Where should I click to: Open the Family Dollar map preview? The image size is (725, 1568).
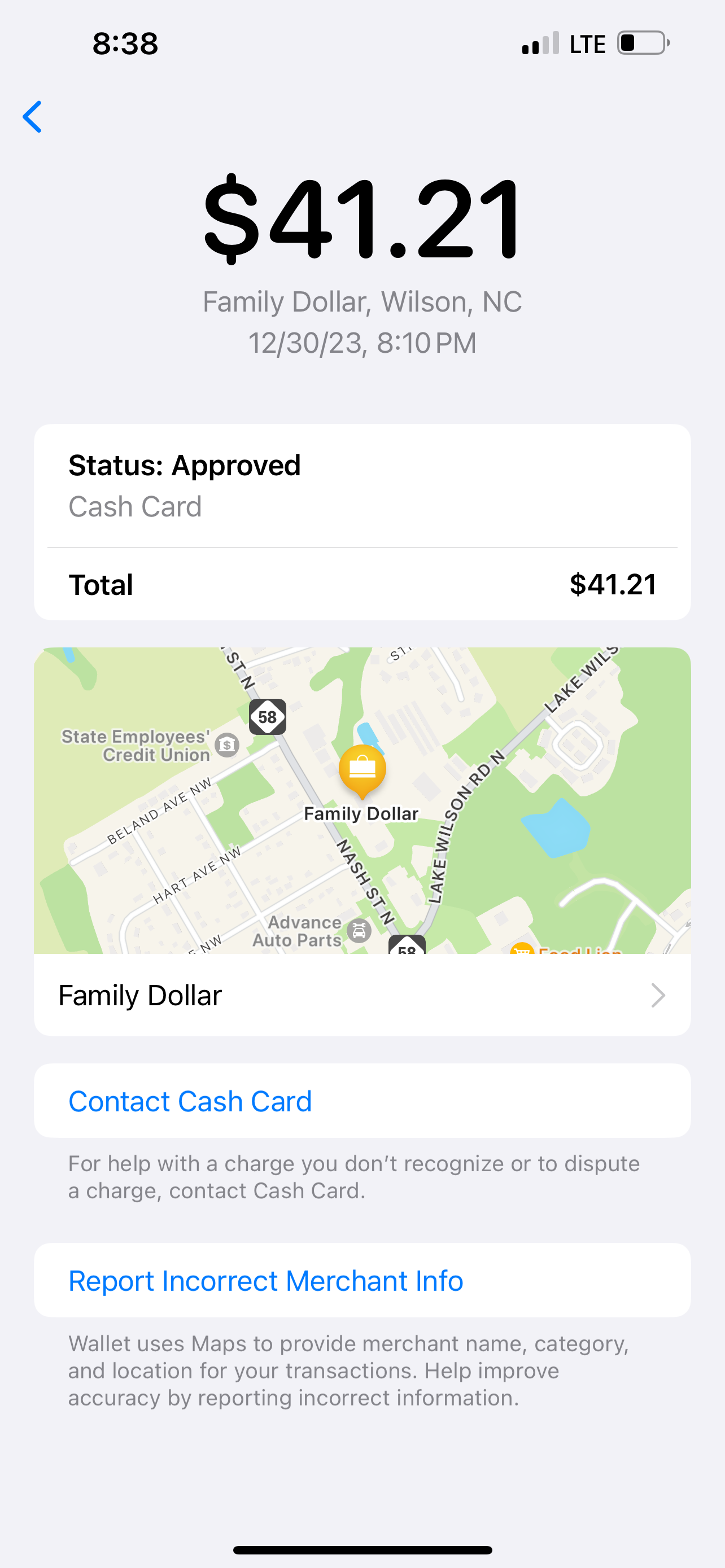pyautogui.click(x=362, y=799)
